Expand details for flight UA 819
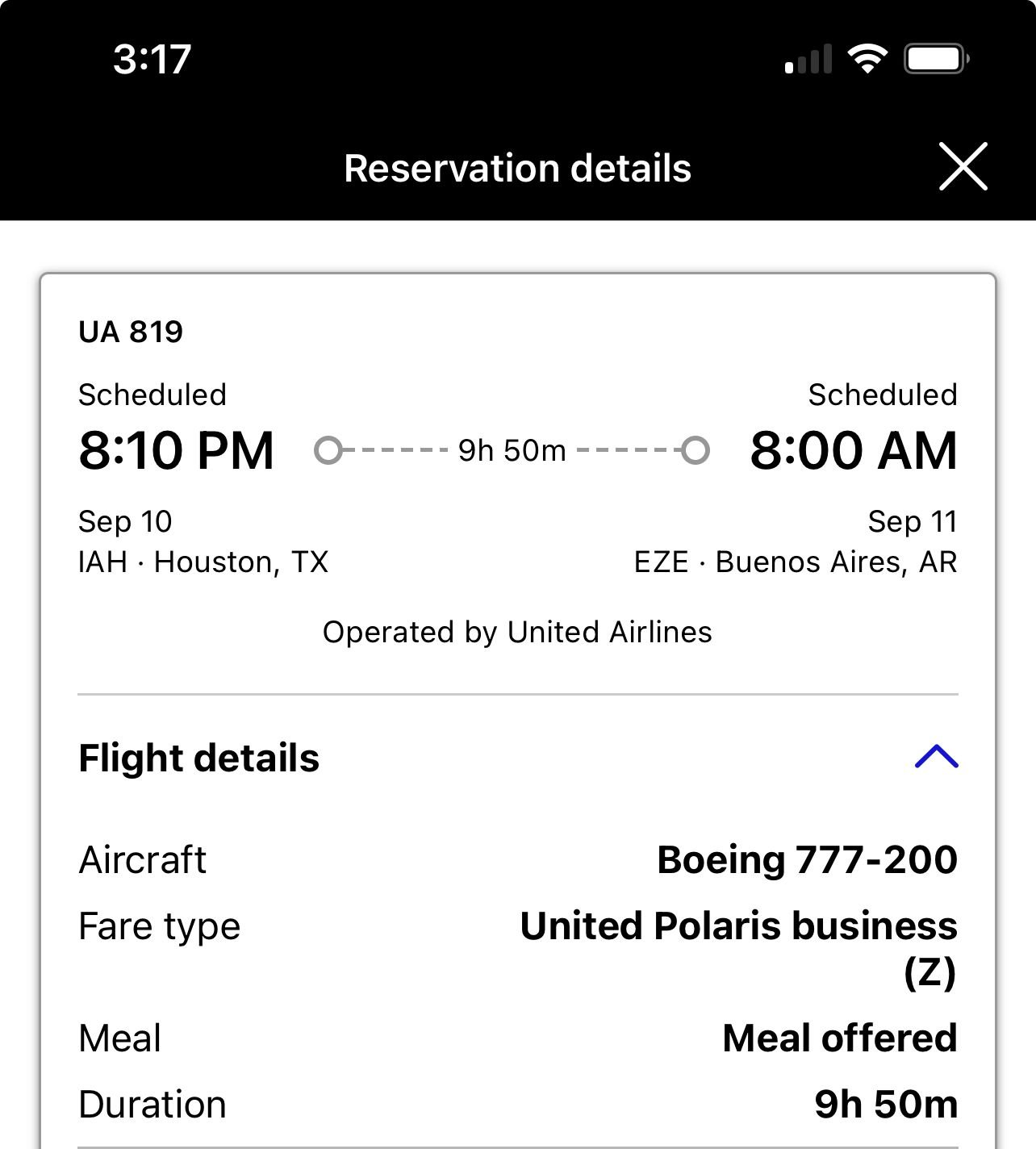This screenshot has width=1036, height=1149. tap(132, 332)
